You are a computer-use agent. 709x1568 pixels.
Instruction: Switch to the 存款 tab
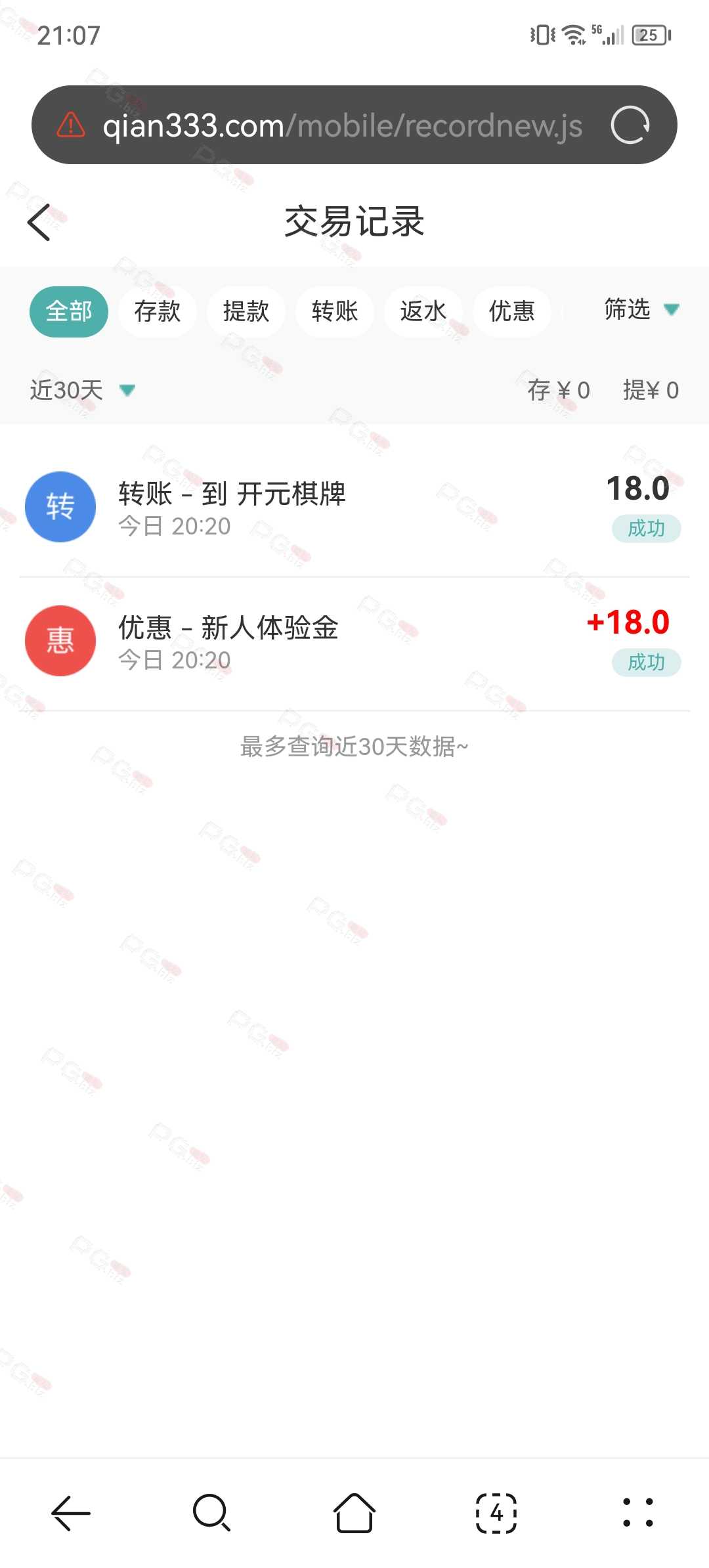point(158,311)
